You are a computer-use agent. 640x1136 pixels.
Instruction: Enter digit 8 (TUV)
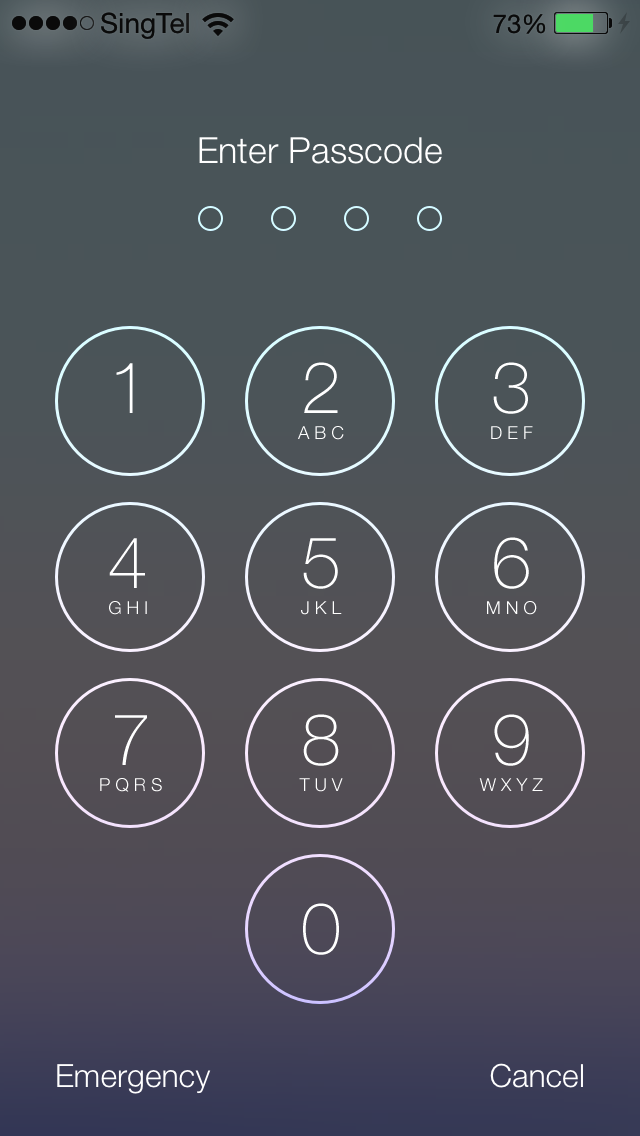[320, 753]
